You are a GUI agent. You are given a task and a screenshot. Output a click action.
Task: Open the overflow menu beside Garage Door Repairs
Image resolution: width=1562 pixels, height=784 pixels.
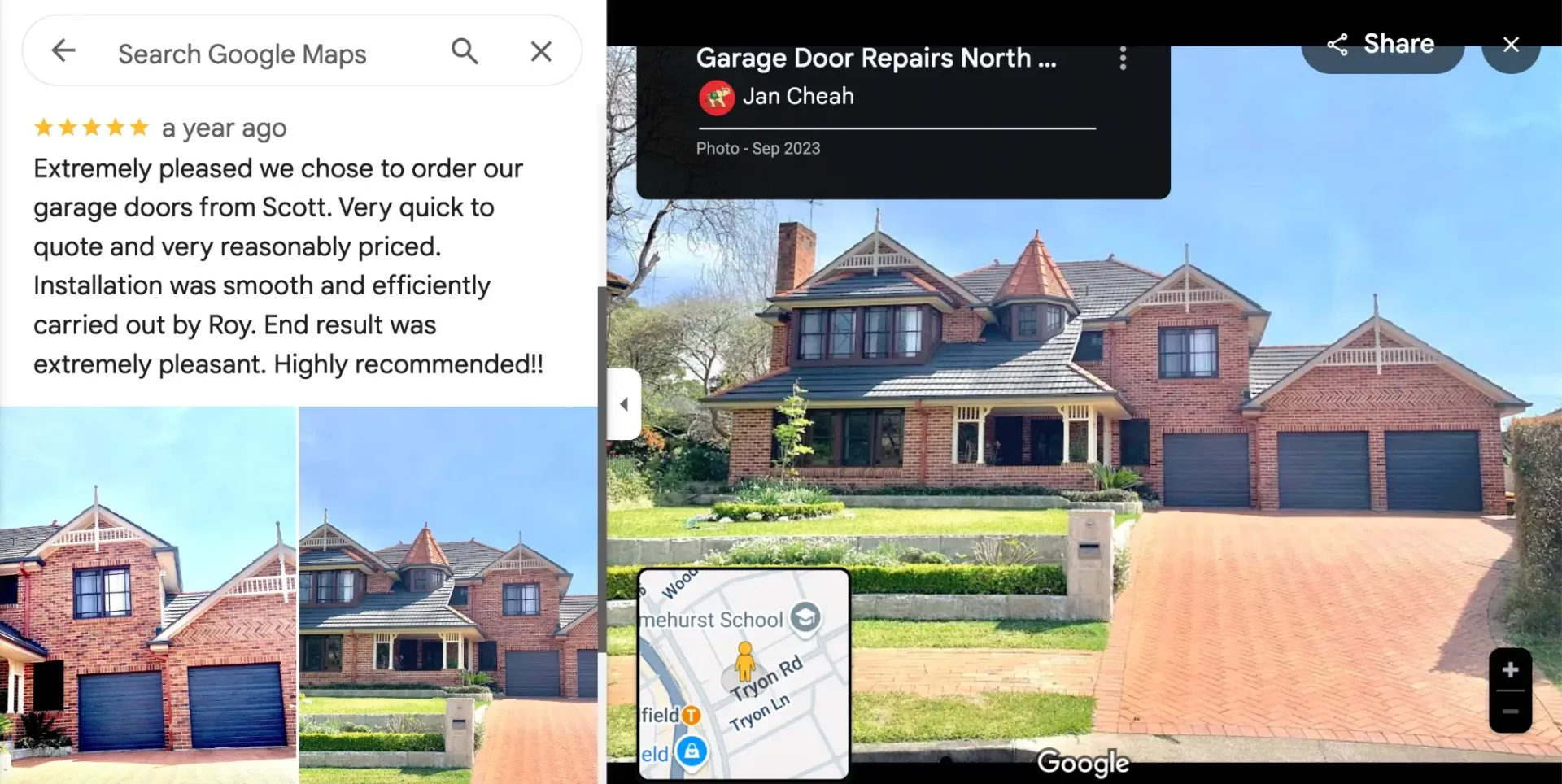pyautogui.click(x=1123, y=58)
